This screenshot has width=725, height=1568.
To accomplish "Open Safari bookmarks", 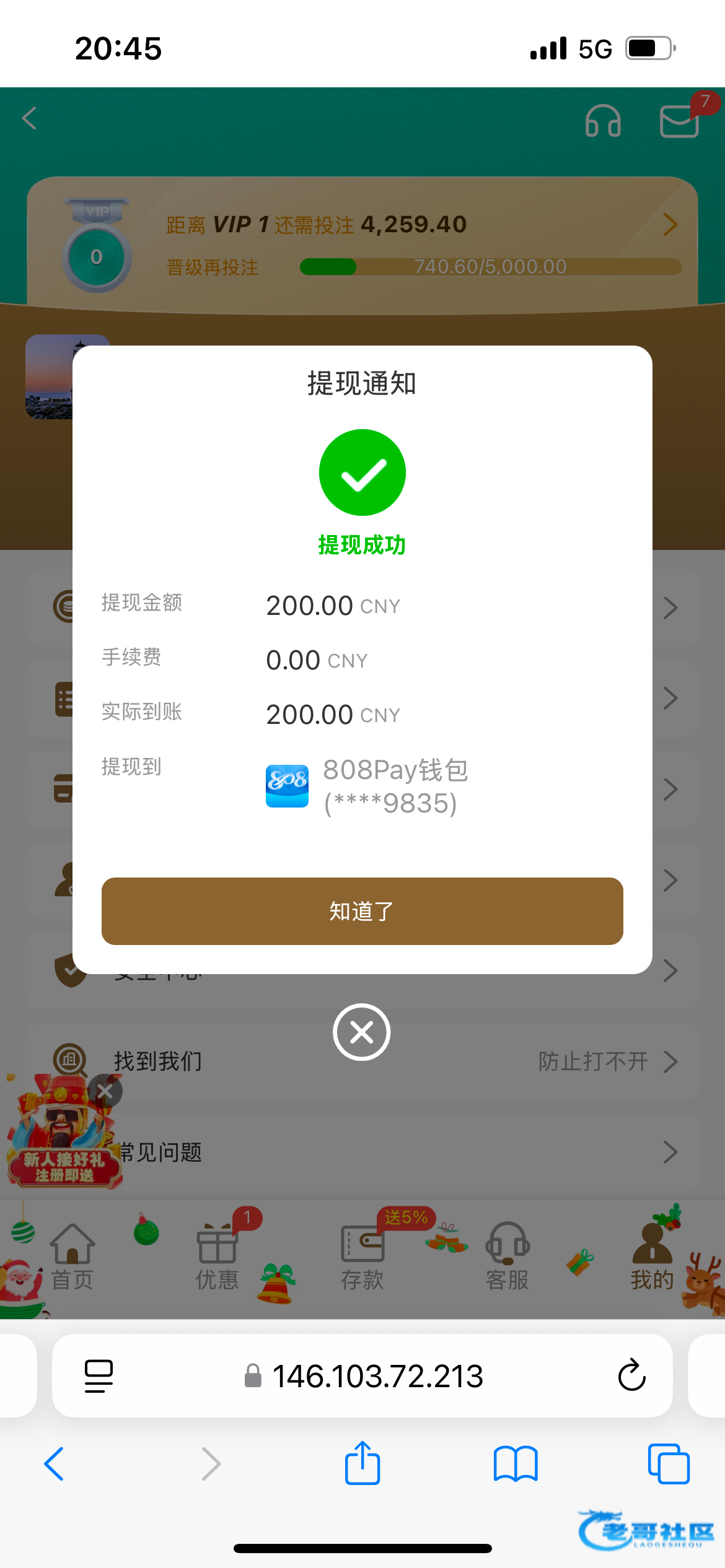I will [516, 1464].
